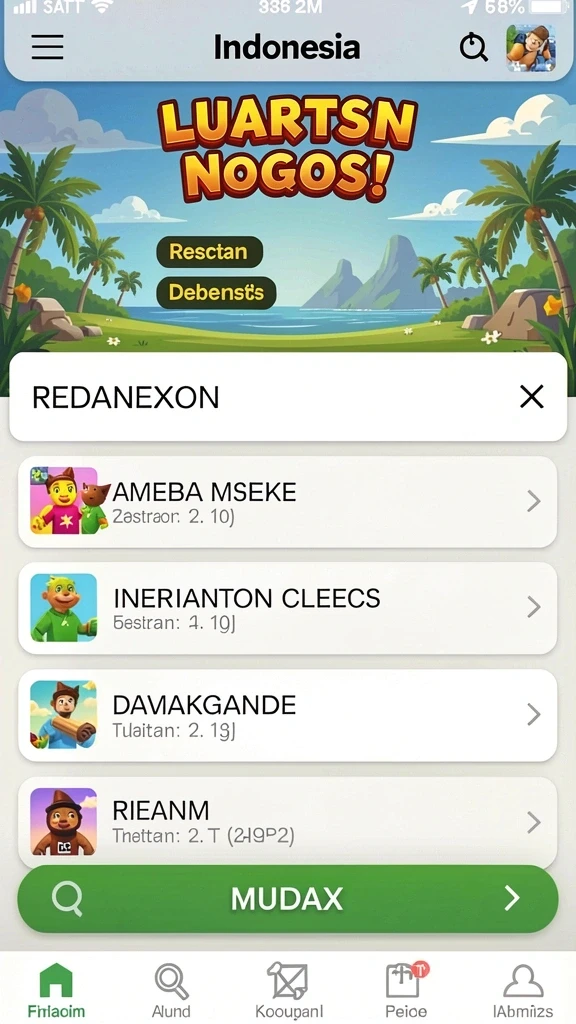Open the AMEBA MSEKE row

[287, 502]
